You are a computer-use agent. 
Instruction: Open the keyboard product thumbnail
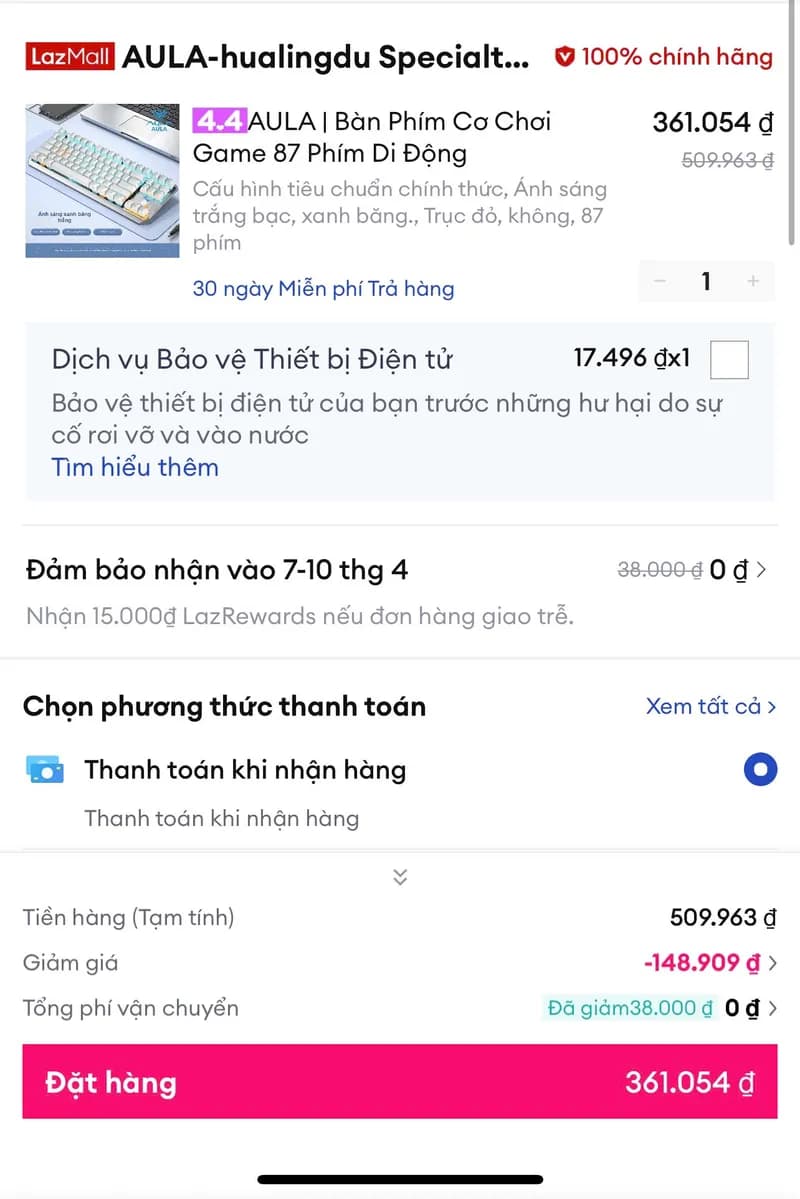point(103,180)
